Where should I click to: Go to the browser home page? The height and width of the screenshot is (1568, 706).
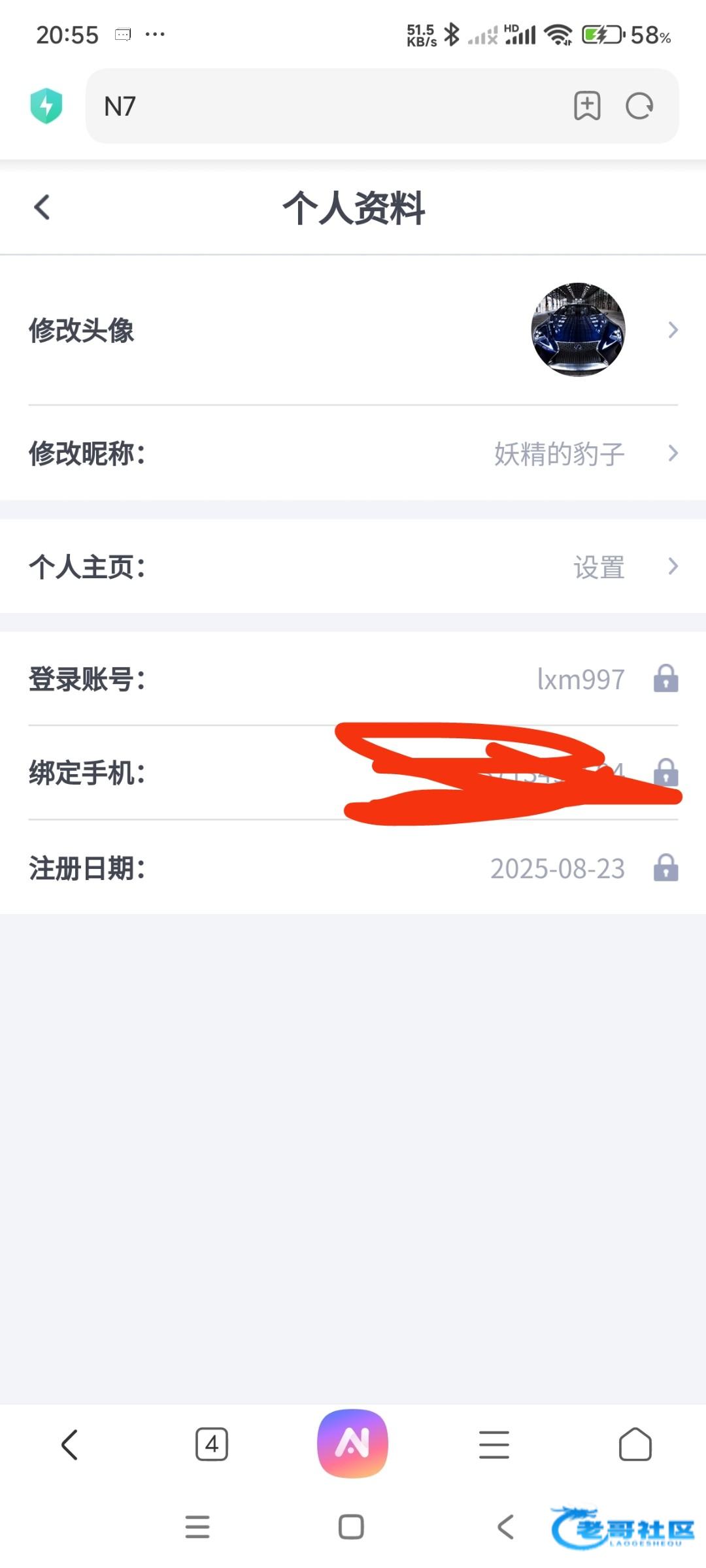coord(635,1445)
